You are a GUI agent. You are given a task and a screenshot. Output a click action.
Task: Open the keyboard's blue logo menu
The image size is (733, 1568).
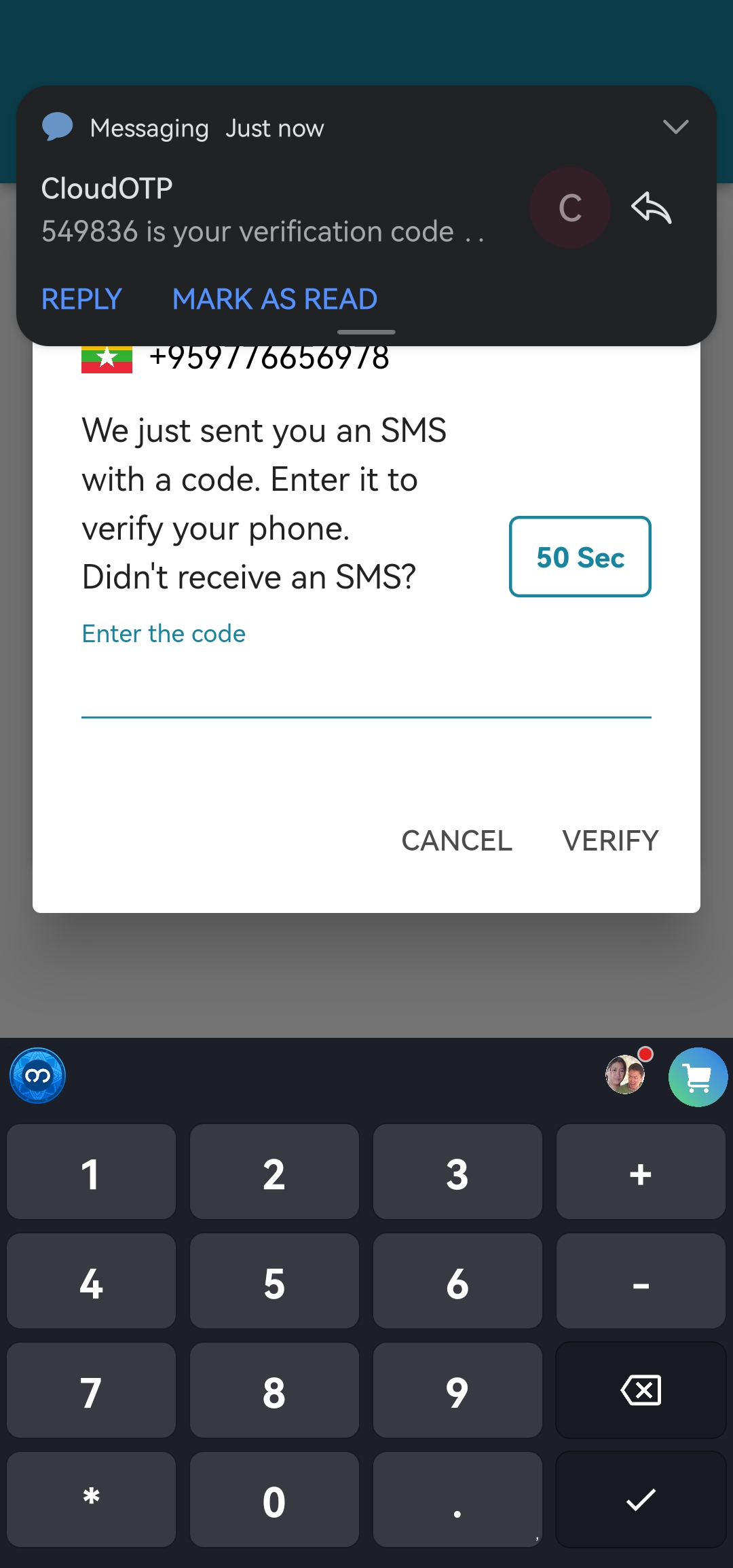(x=38, y=1076)
